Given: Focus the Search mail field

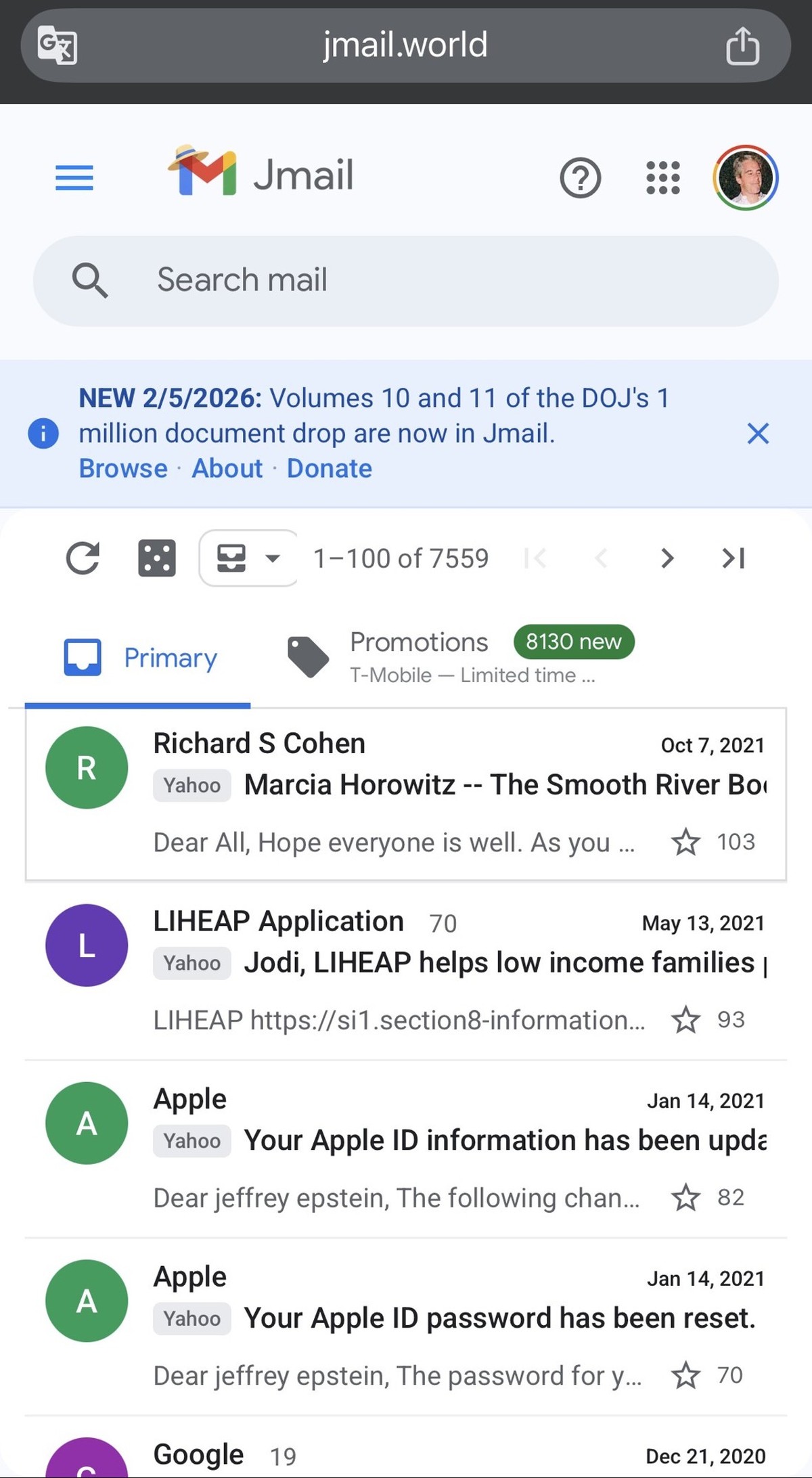Looking at the screenshot, I should coord(406,280).
